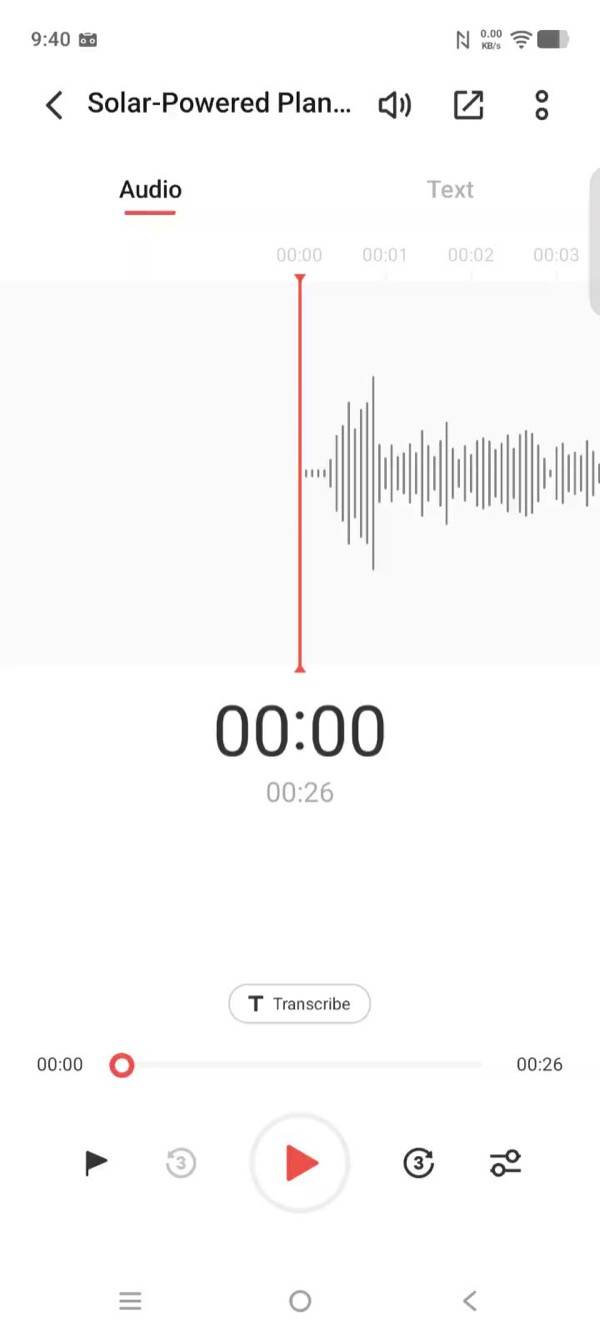Open recent apps from navigation bar
Viewport: 600px width, 1333px height.
(x=130, y=1300)
